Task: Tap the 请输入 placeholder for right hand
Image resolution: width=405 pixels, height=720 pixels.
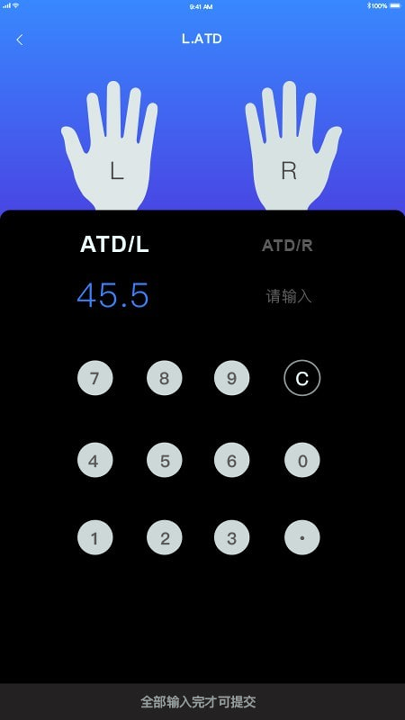Action: pyautogui.click(x=289, y=297)
